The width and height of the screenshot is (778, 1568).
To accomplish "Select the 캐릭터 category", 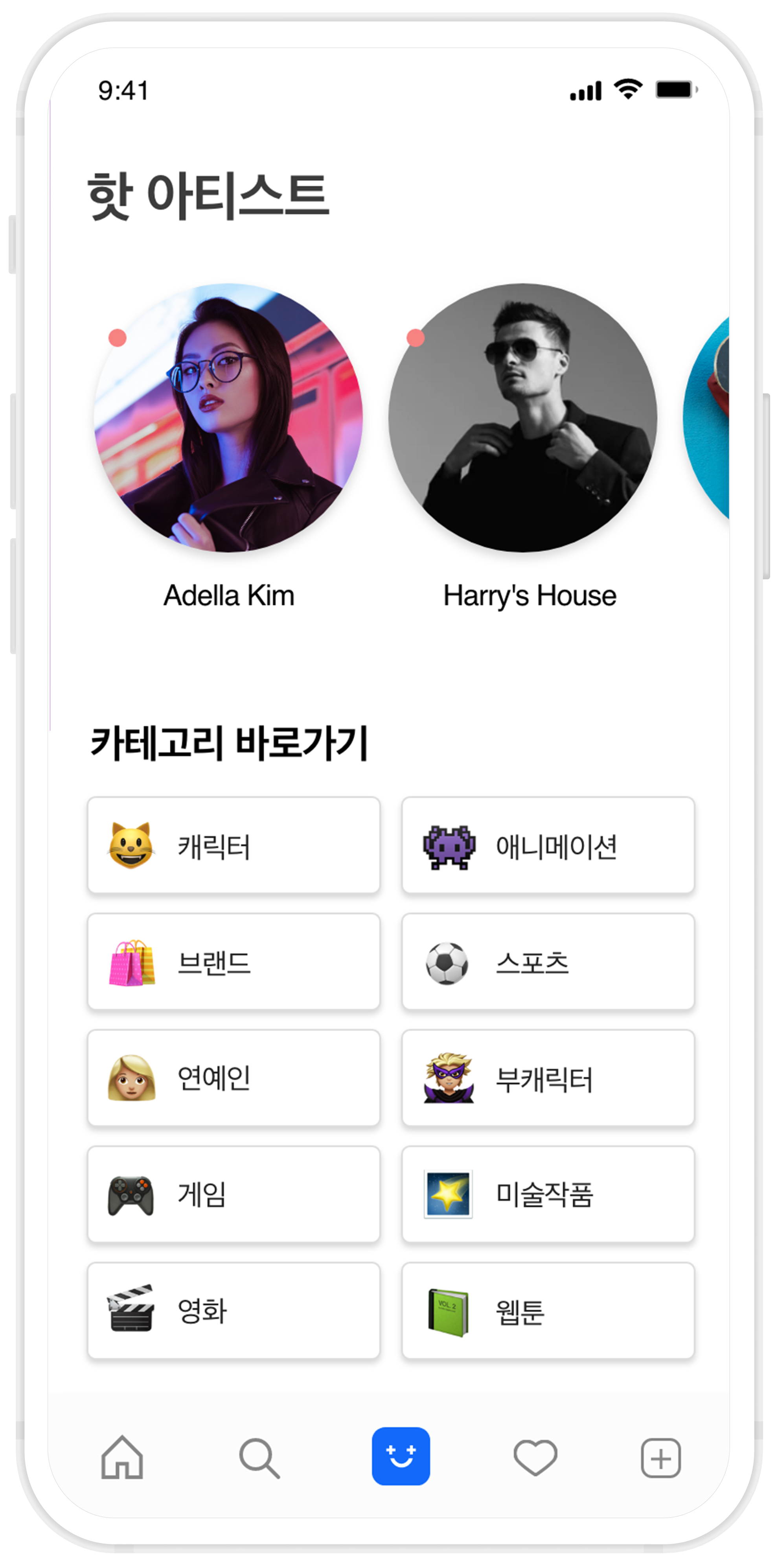I will click(x=234, y=845).
